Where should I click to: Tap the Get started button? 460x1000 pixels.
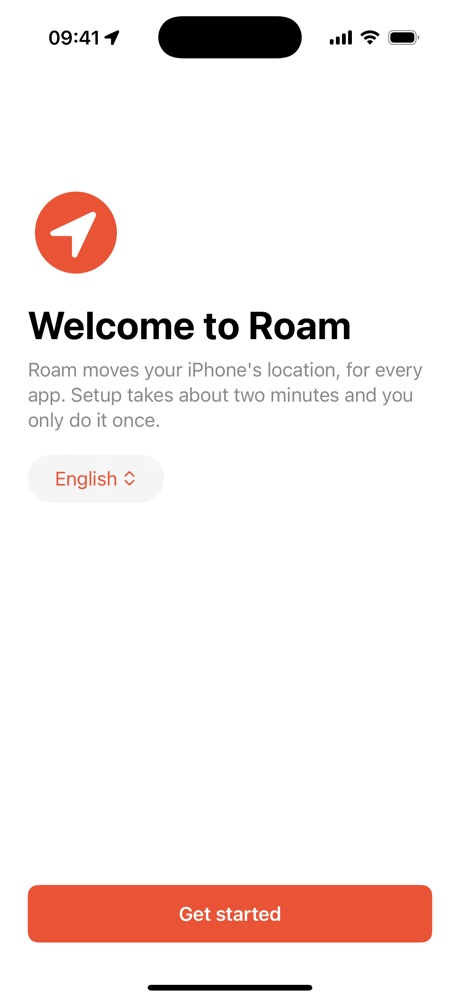point(230,913)
